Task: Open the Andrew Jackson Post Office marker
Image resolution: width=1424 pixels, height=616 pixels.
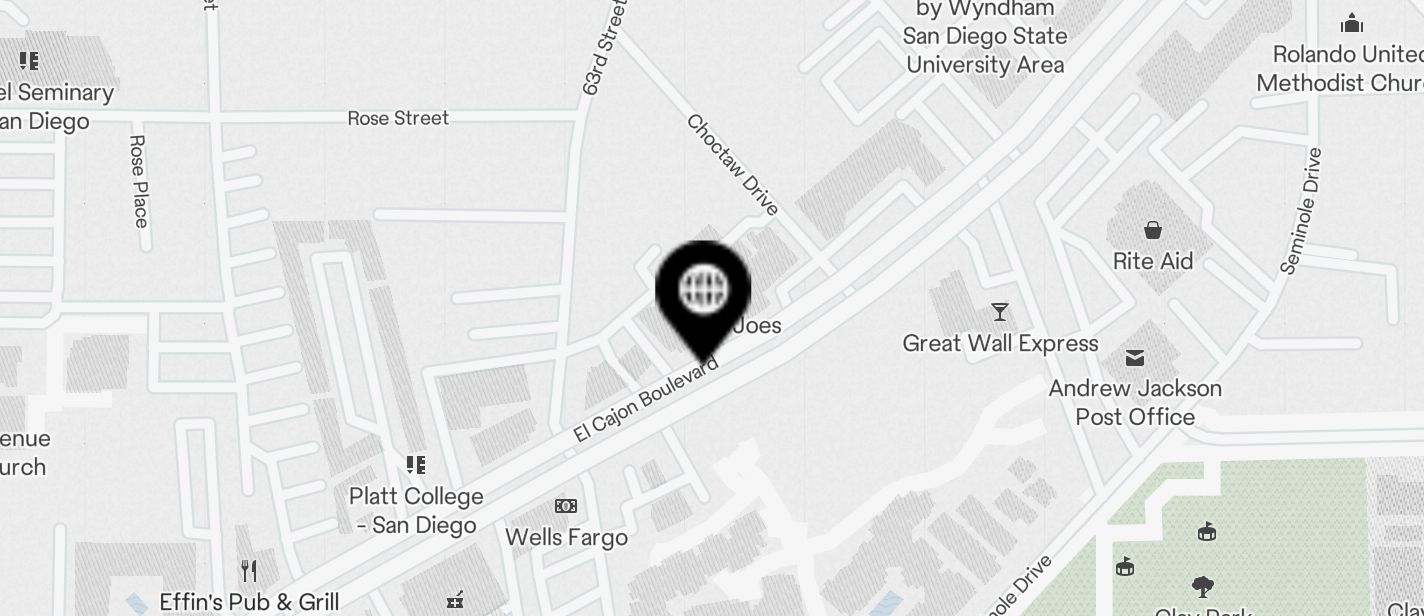Action: pos(1135,358)
